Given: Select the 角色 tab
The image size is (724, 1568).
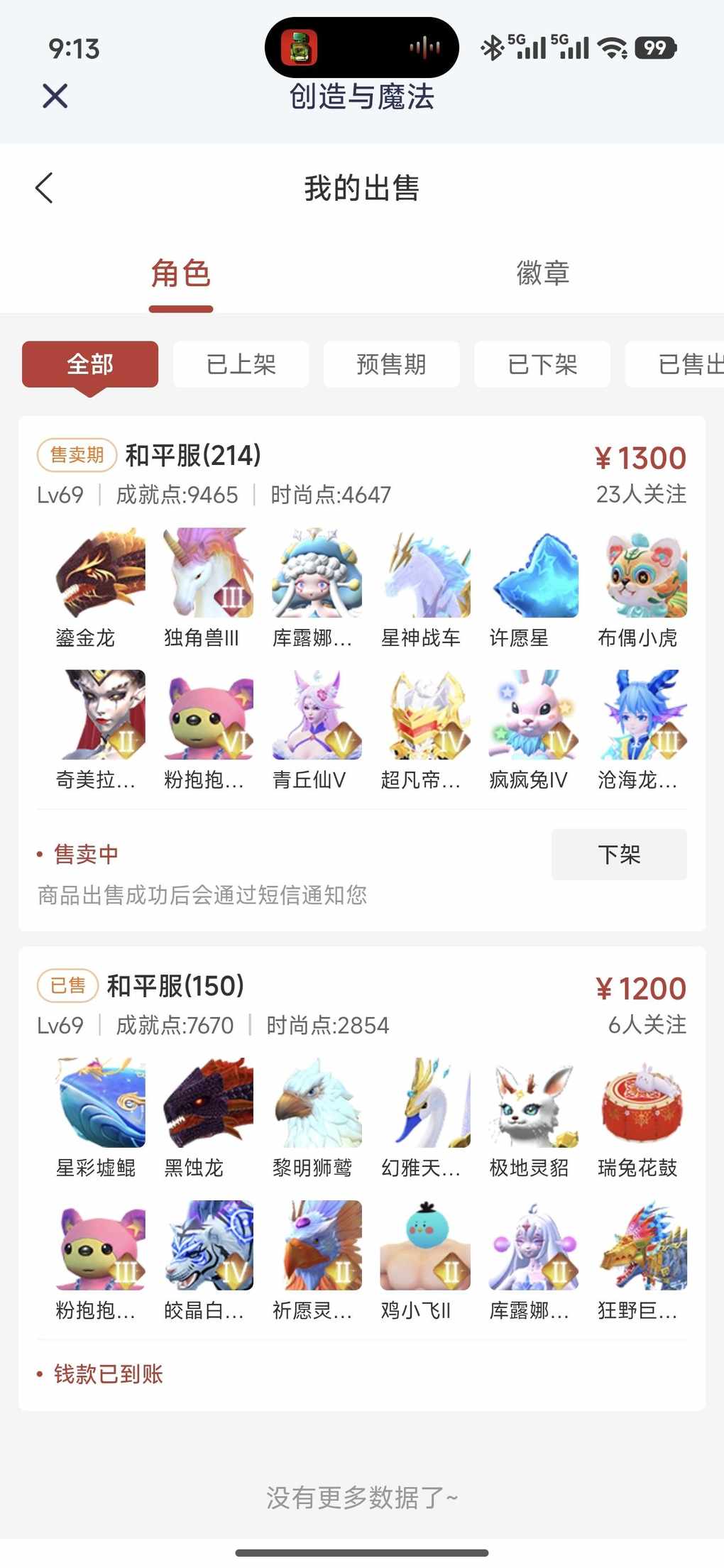Looking at the screenshot, I should tap(180, 274).
